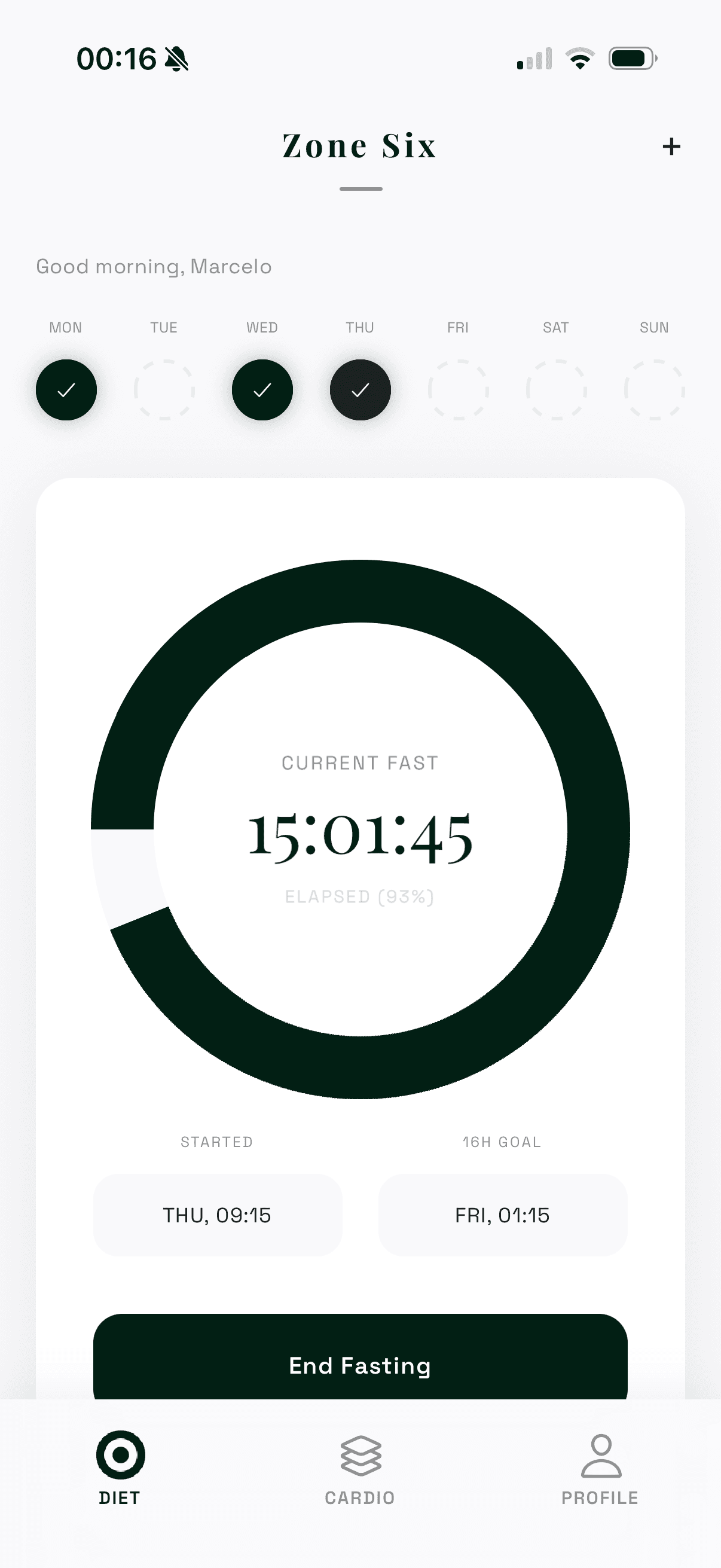Select Friday's day circle
The image size is (721, 1568).
click(458, 389)
